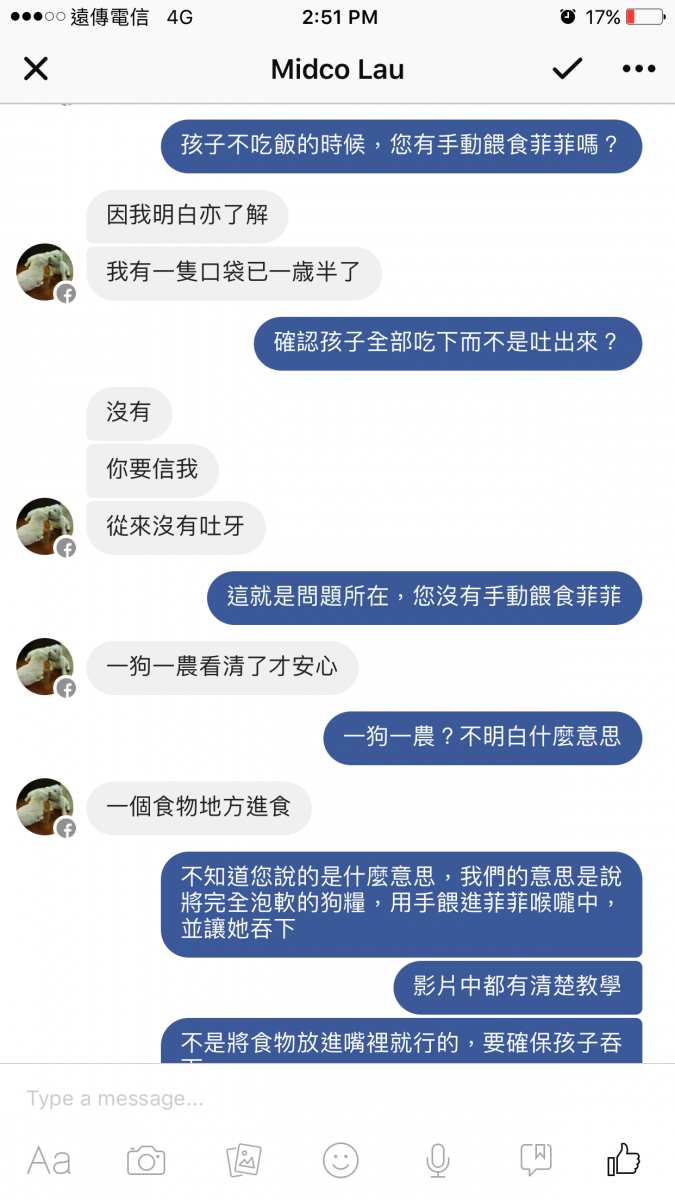
Task: Tap Midco Lau's avatar beside 從來沒有吐牙
Action: click(x=45, y=526)
